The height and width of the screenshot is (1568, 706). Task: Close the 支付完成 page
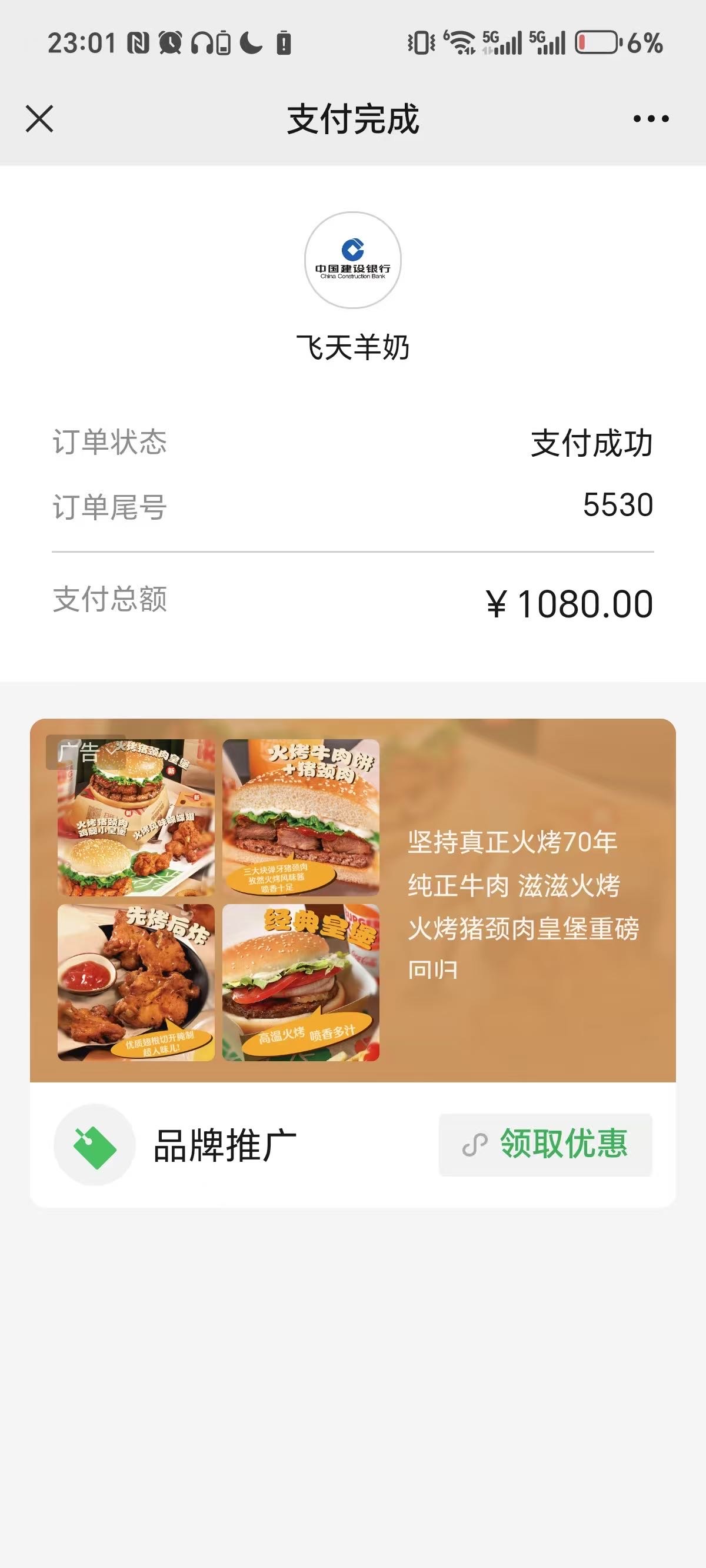click(39, 118)
